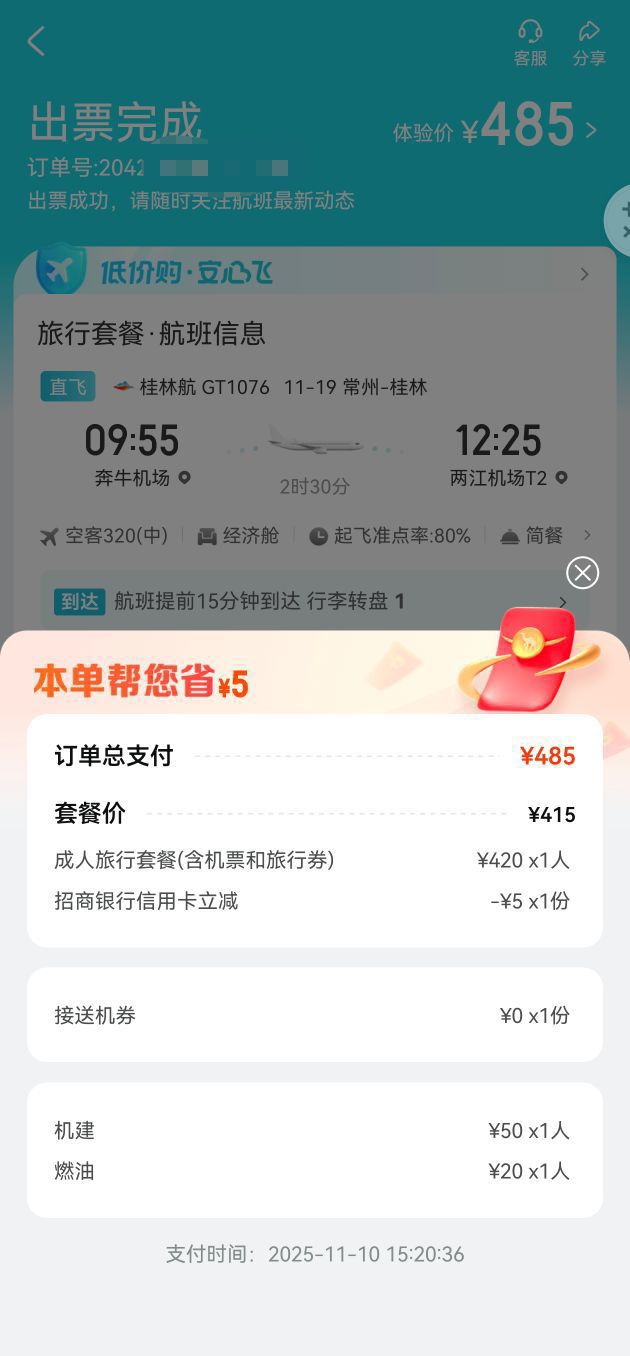Screen dimensions: 630x1356
Task: Expand the 体验价 ¥485 price details
Action: tap(591, 130)
